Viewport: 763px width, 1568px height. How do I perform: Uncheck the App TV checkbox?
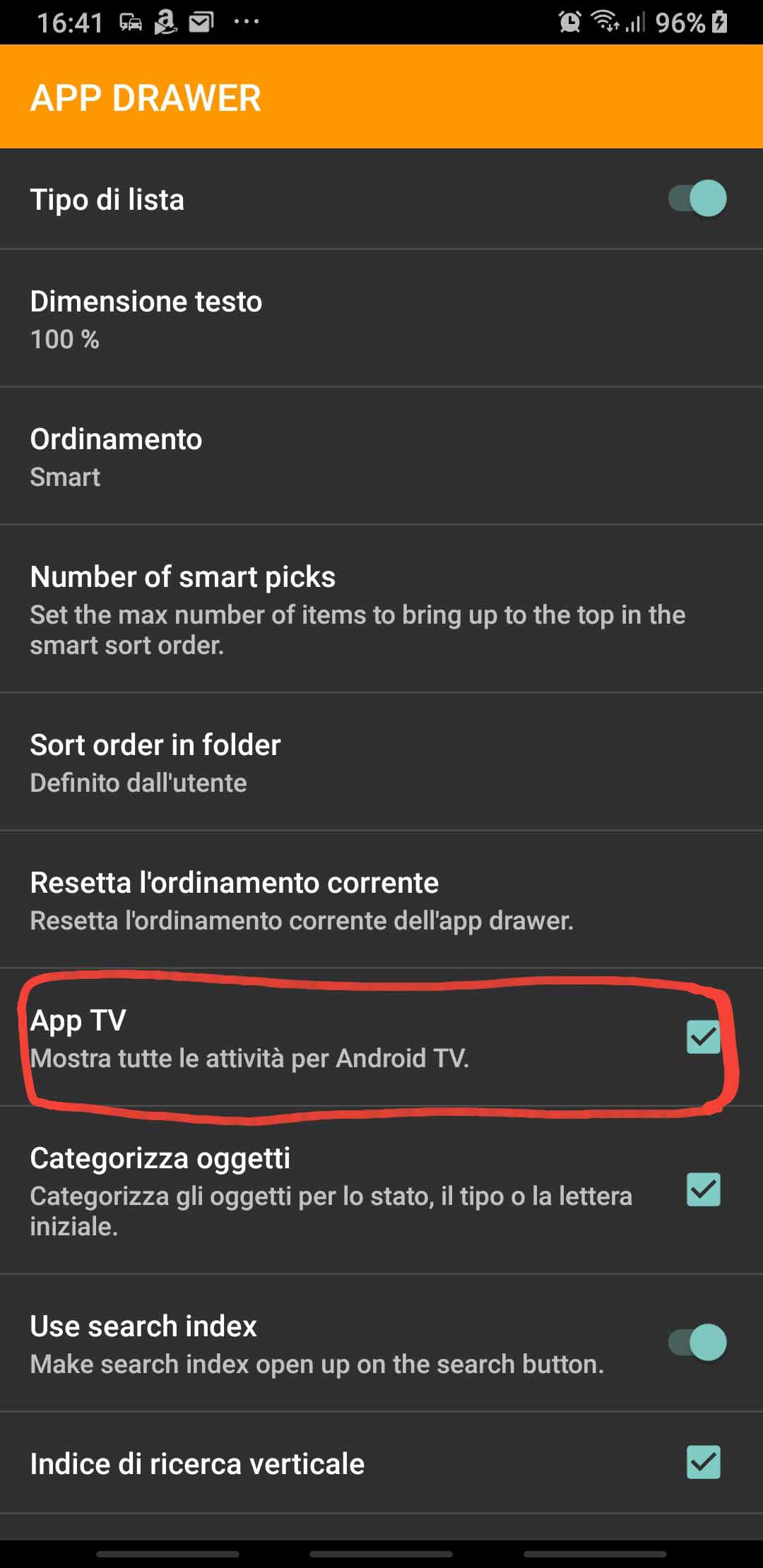(703, 1038)
